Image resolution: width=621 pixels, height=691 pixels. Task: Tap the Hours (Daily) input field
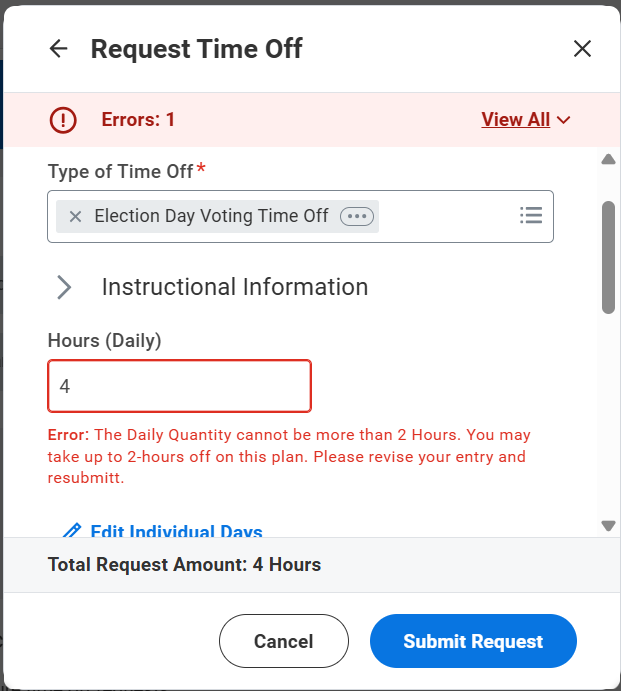pyautogui.click(x=179, y=386)
